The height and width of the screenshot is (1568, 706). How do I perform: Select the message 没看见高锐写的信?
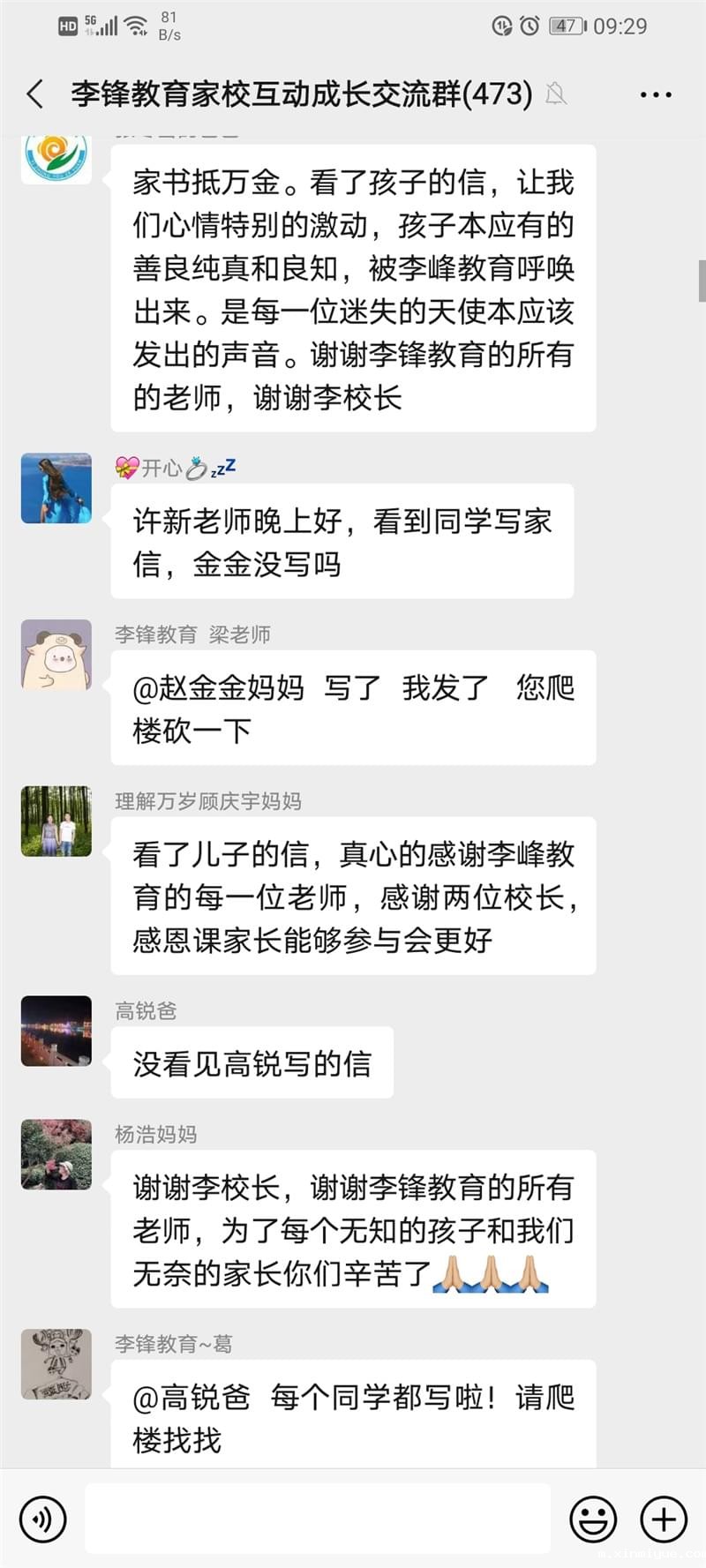(252, 1063)
